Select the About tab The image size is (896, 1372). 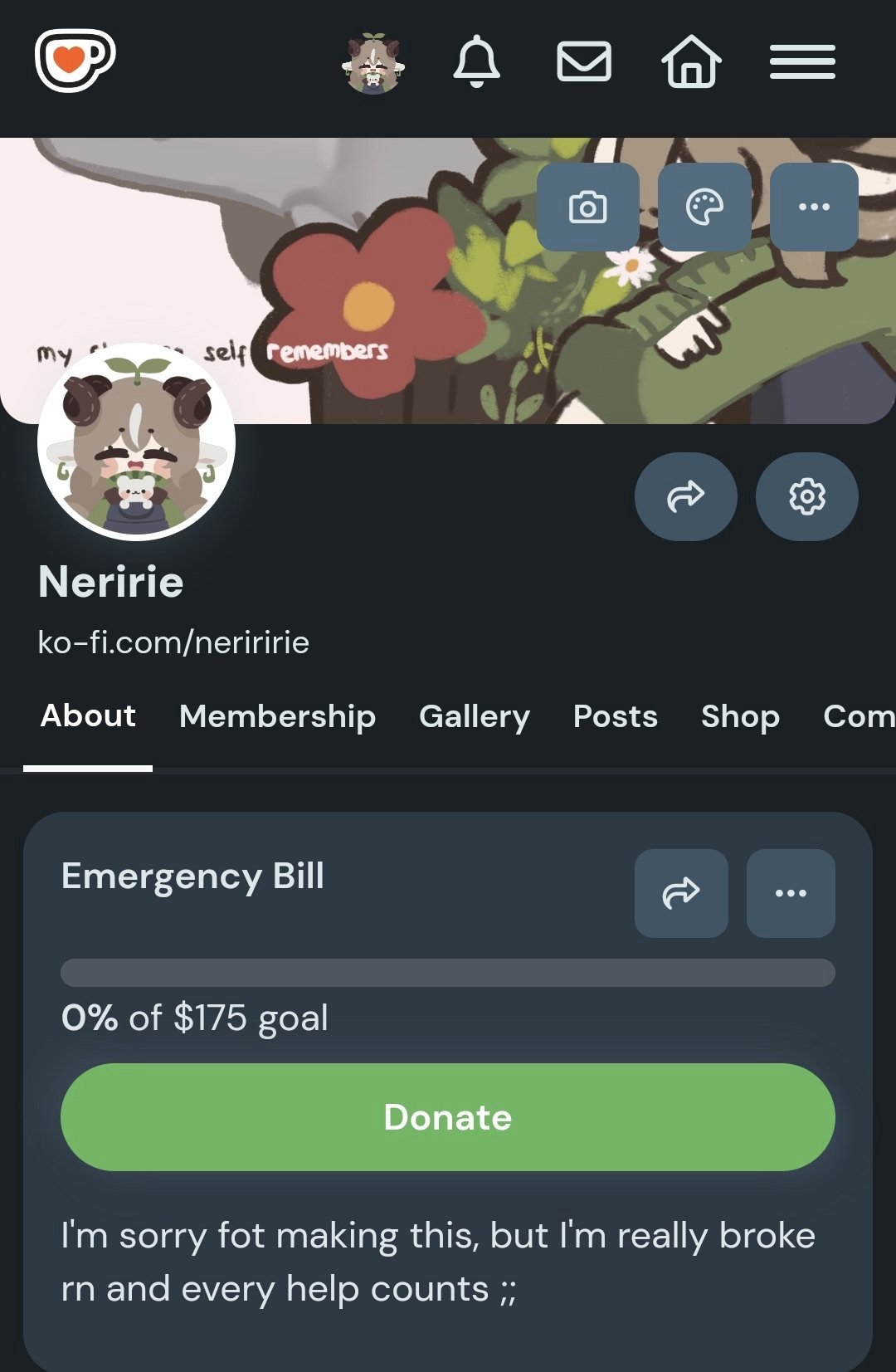coord(88,716)
